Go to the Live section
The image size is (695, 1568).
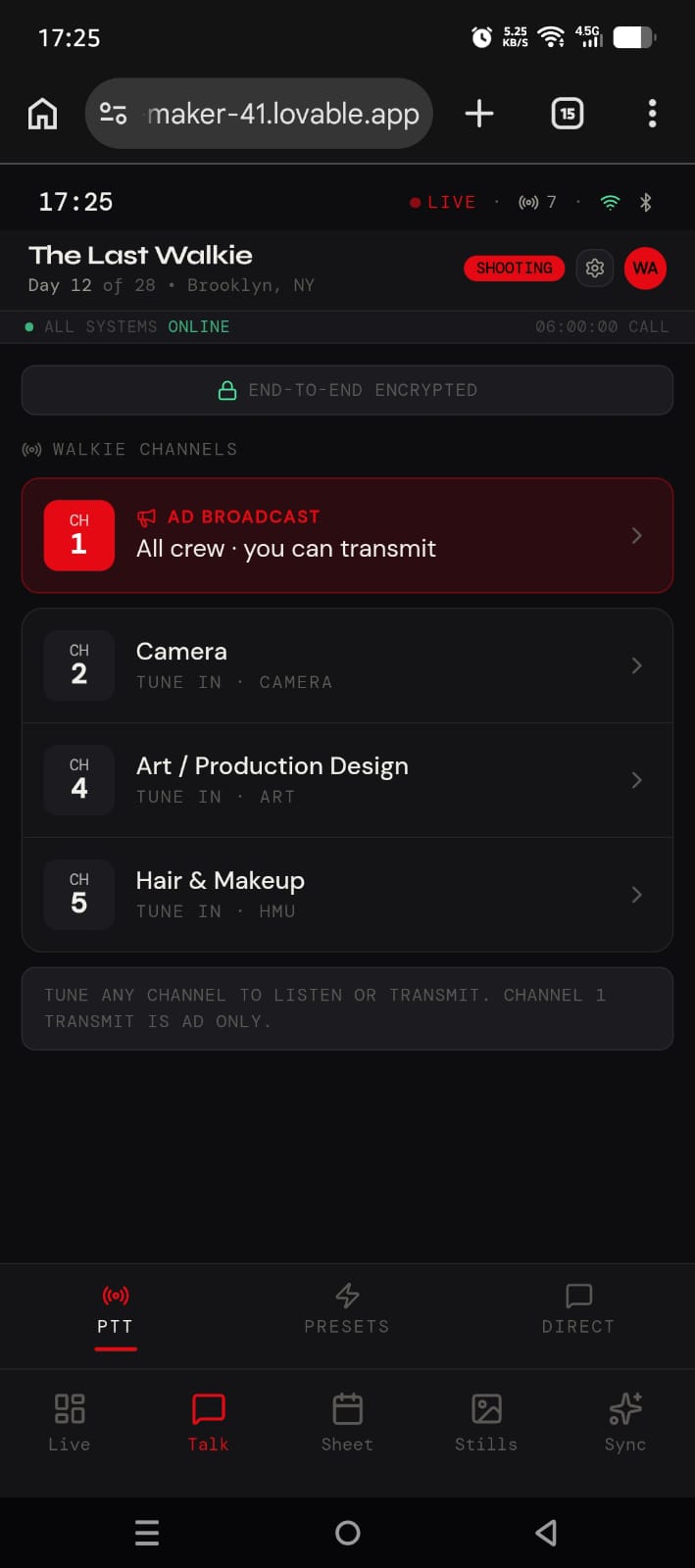70,1422
